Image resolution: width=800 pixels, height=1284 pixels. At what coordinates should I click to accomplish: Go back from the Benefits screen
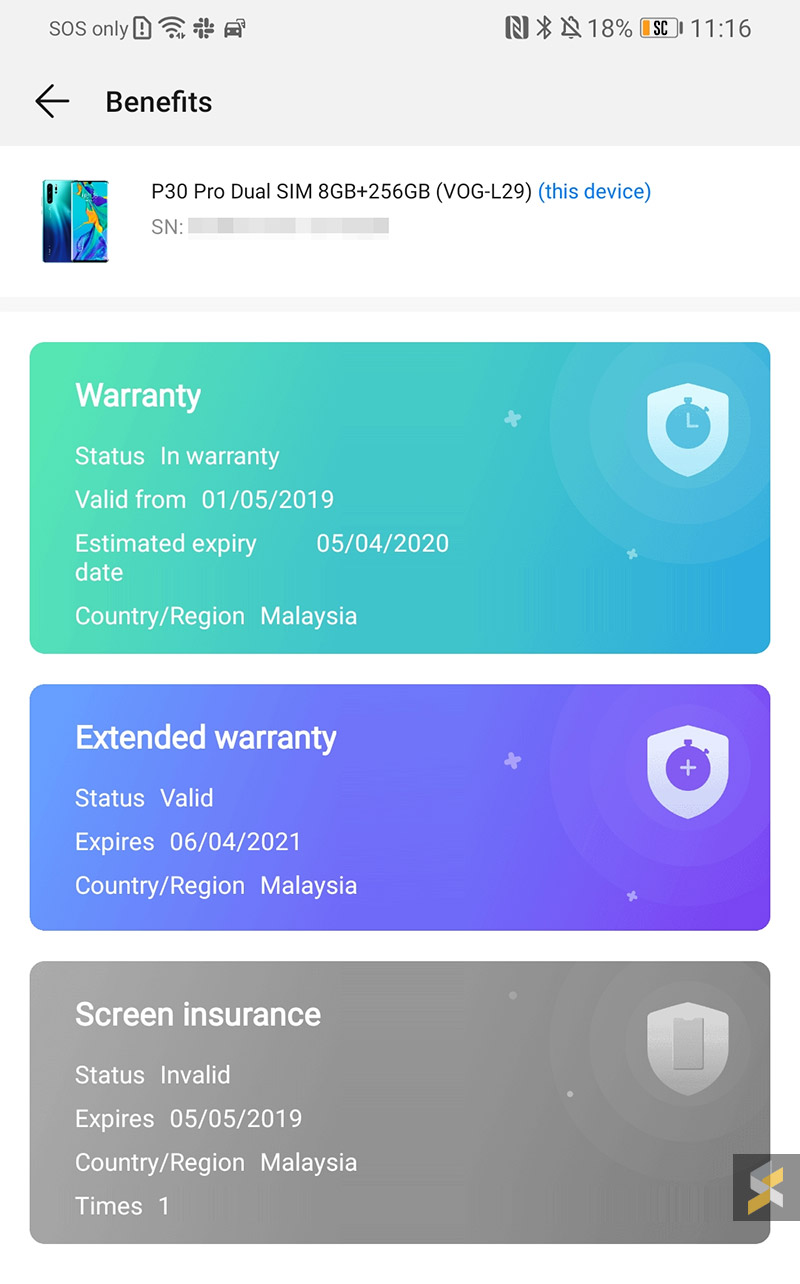[52, 101]
